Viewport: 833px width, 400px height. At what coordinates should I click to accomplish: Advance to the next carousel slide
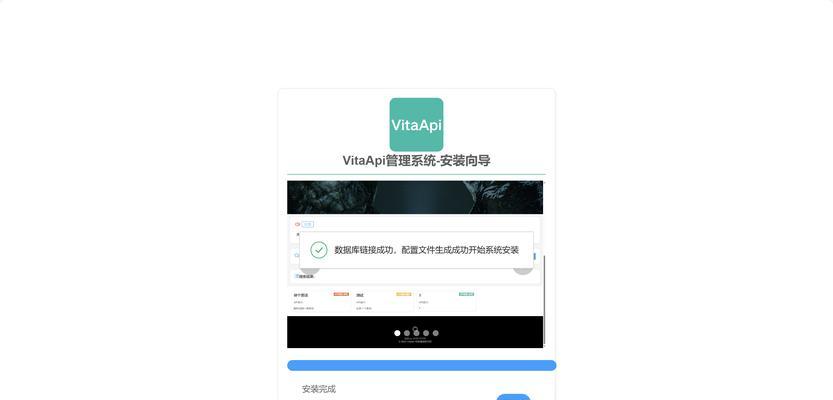[x=523, y=266]
